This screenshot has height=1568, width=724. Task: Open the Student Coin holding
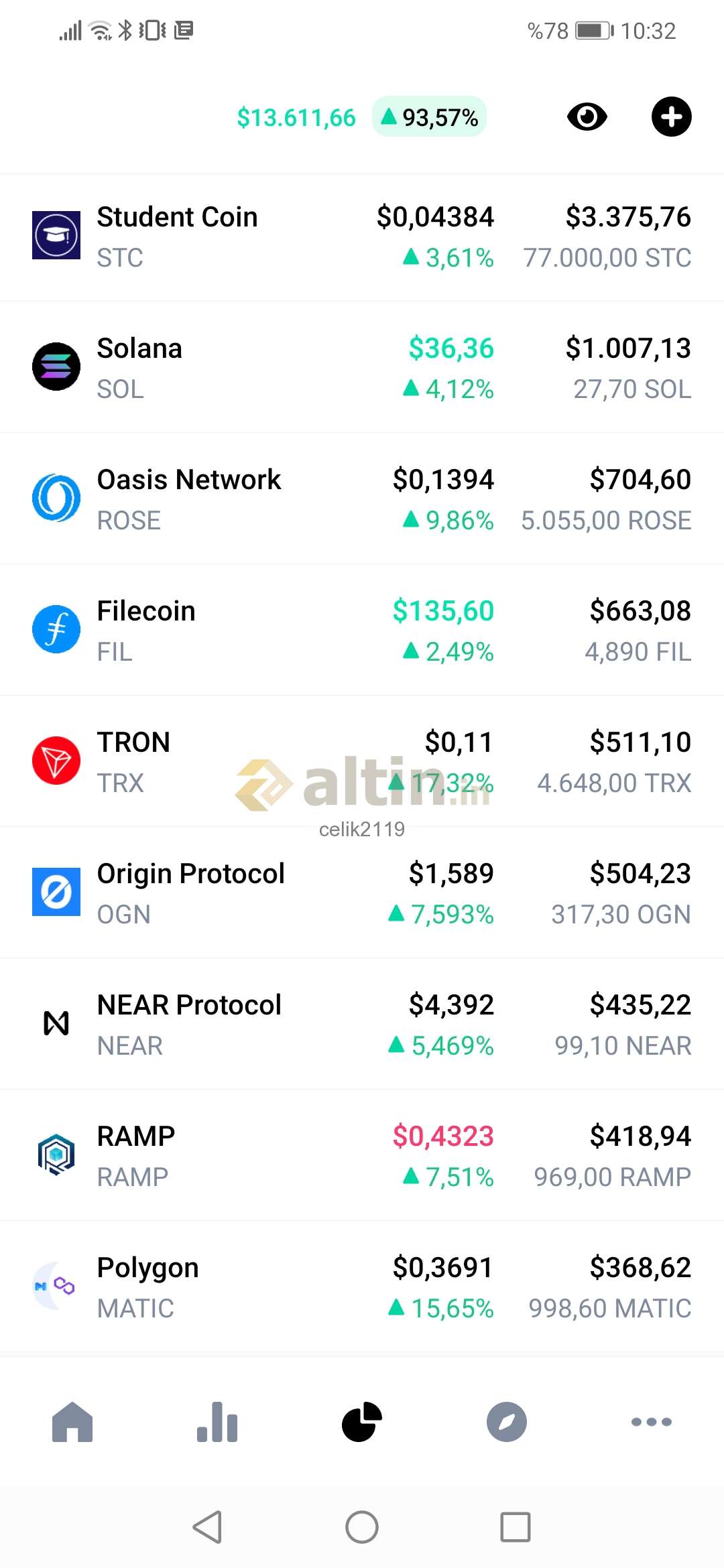(x=362, y=237)
